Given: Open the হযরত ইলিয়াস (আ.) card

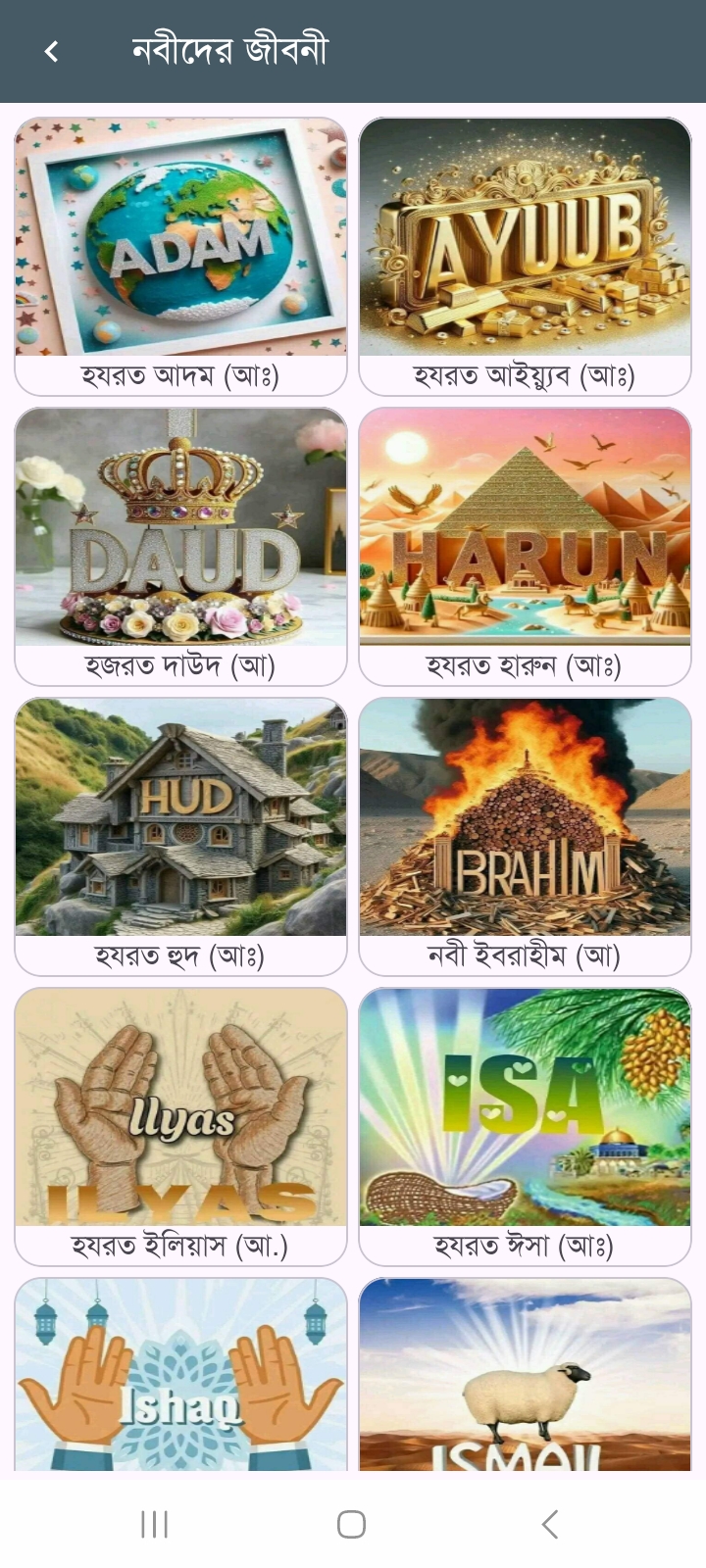Looking at the screenshot, I should pos(181,1127).
